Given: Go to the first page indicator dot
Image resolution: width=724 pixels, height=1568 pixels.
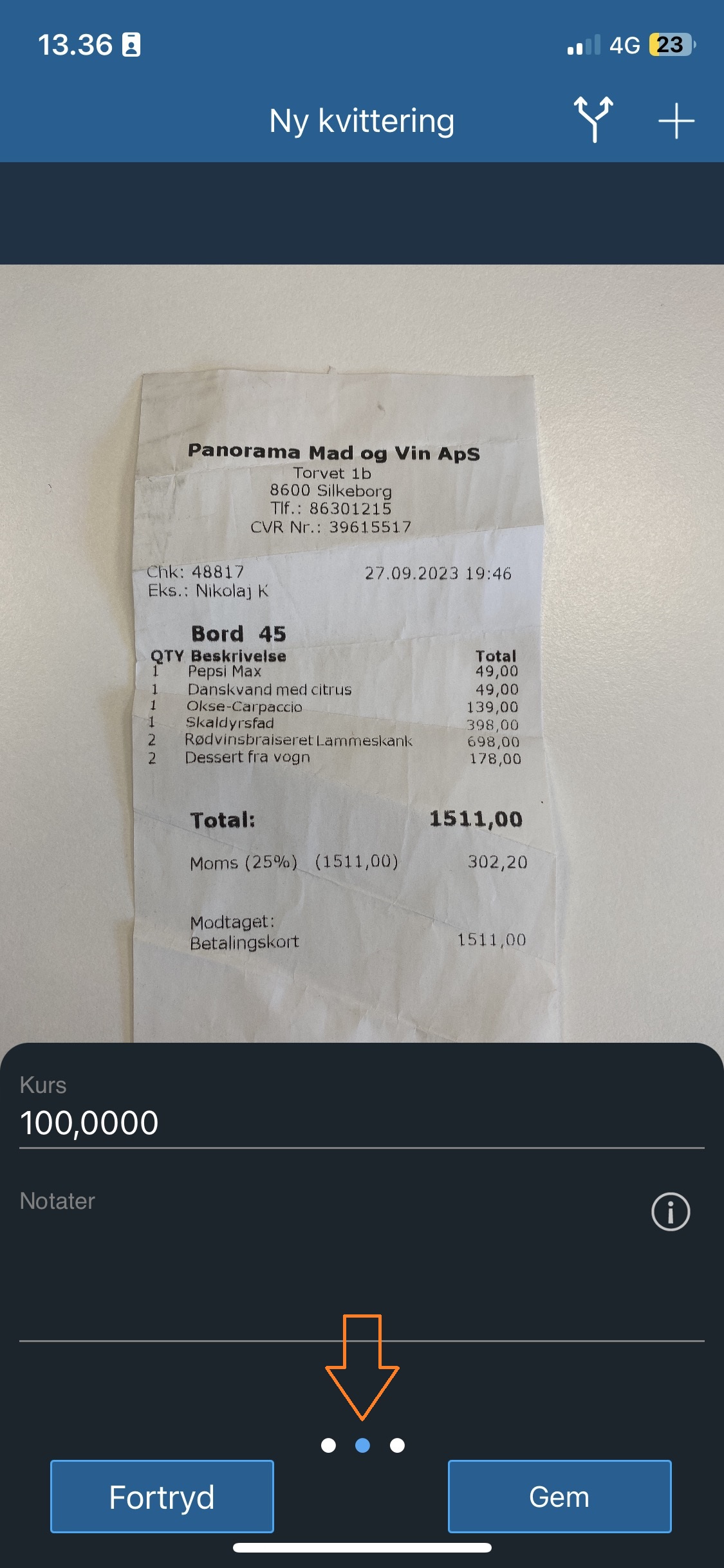Looking at the screenshot, I should click(x=328, y=1446).
